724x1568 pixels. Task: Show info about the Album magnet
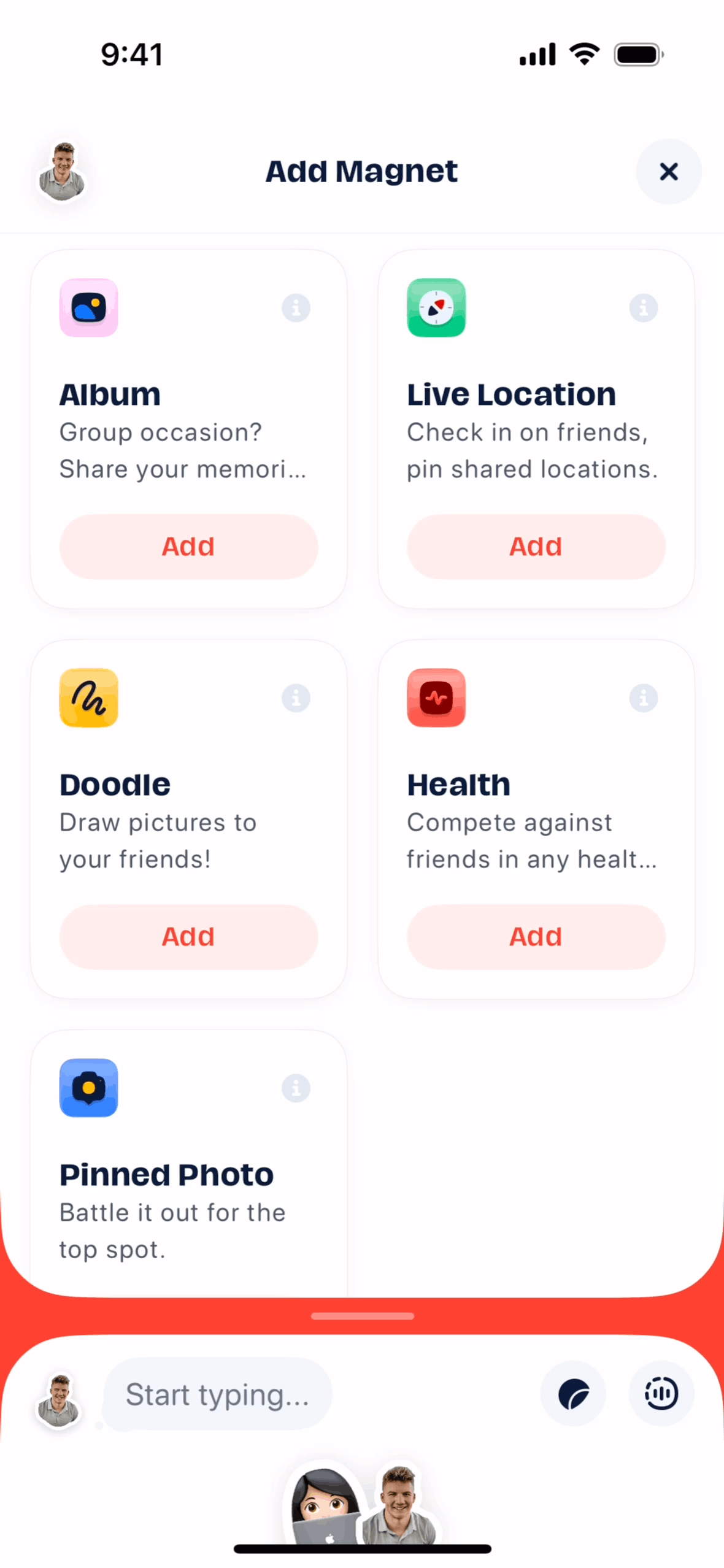296,308
